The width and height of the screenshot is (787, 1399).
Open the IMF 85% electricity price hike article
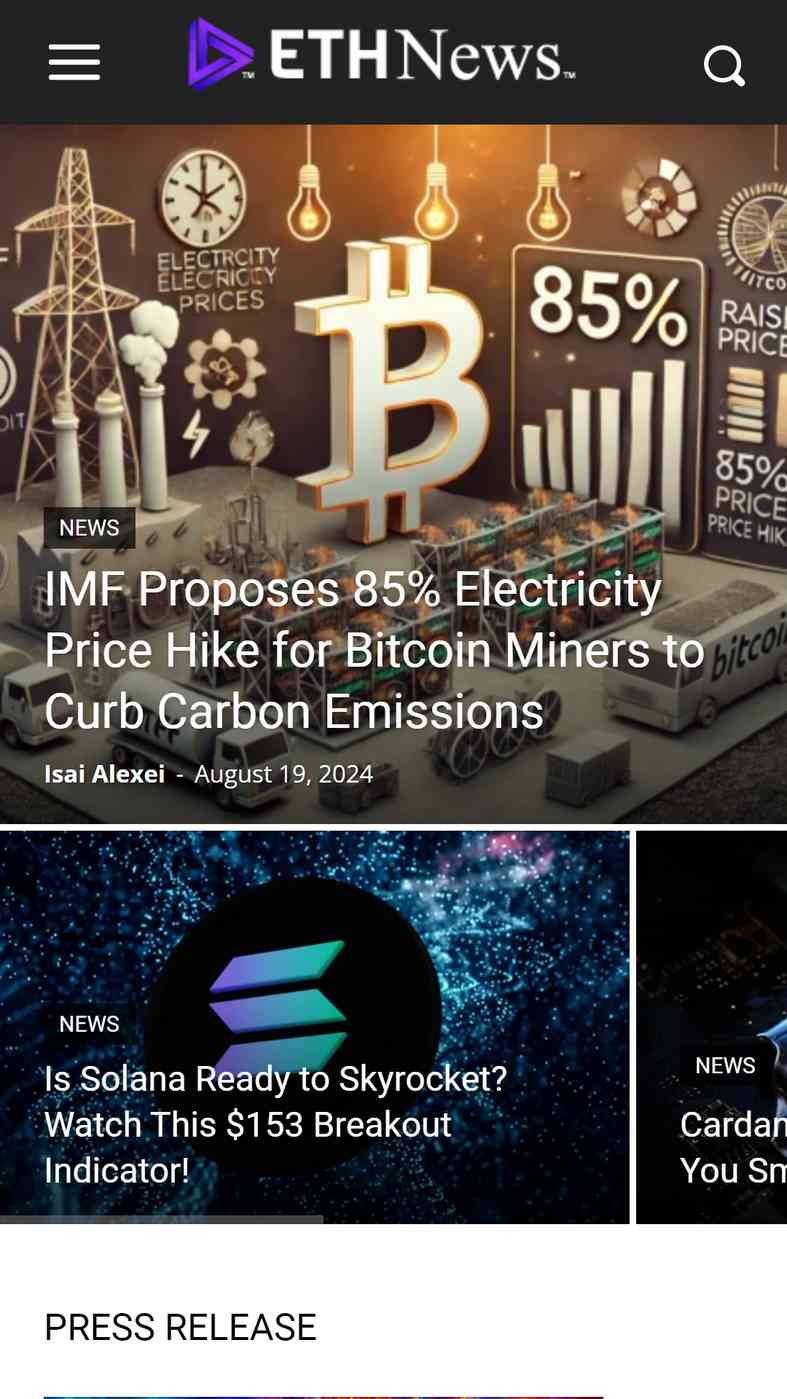click(x=374, y=650)
